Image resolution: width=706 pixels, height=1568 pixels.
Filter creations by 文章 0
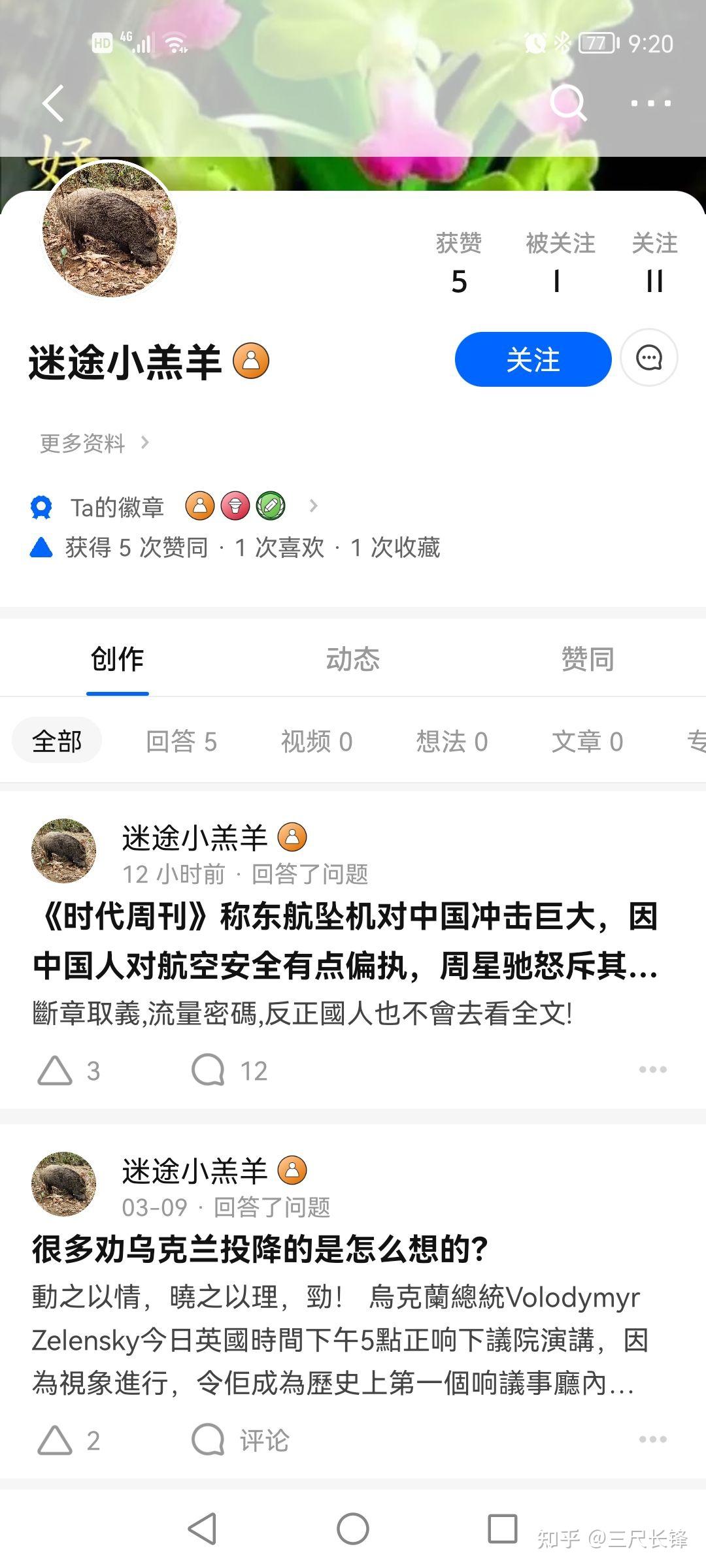click(587, 742)
